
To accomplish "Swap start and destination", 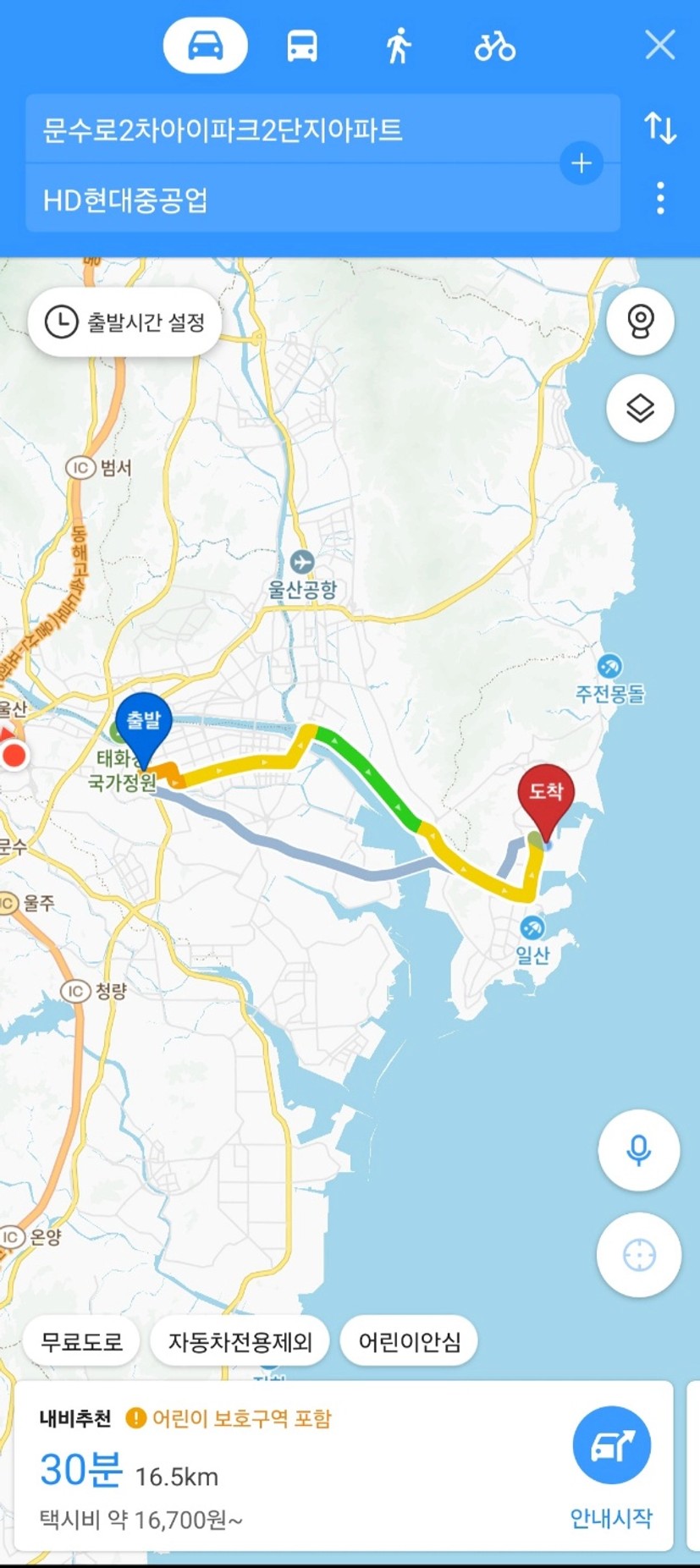I will (x=660, y=129).
